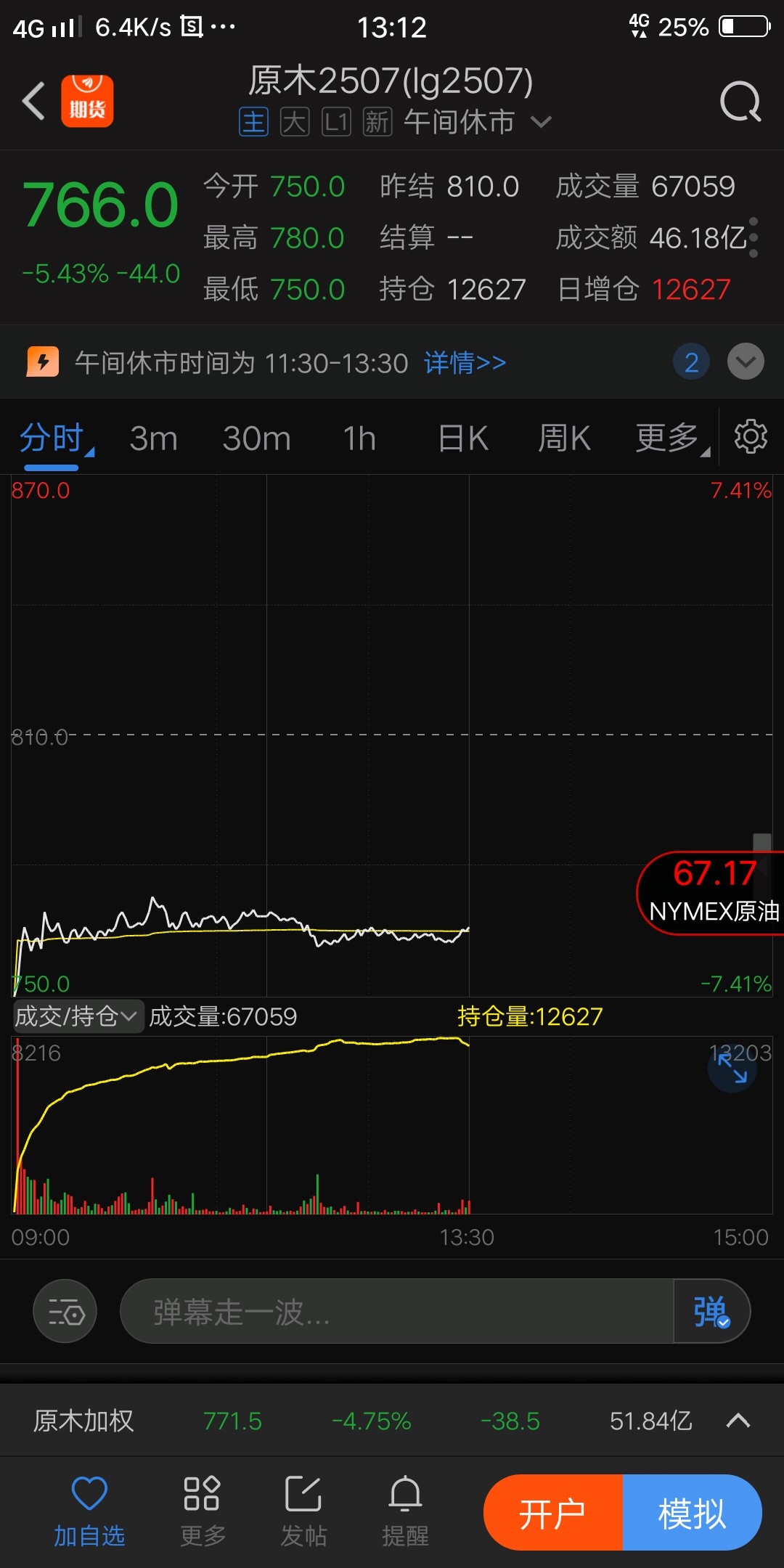Switch to the 3m chart tab

coord(153,438)
